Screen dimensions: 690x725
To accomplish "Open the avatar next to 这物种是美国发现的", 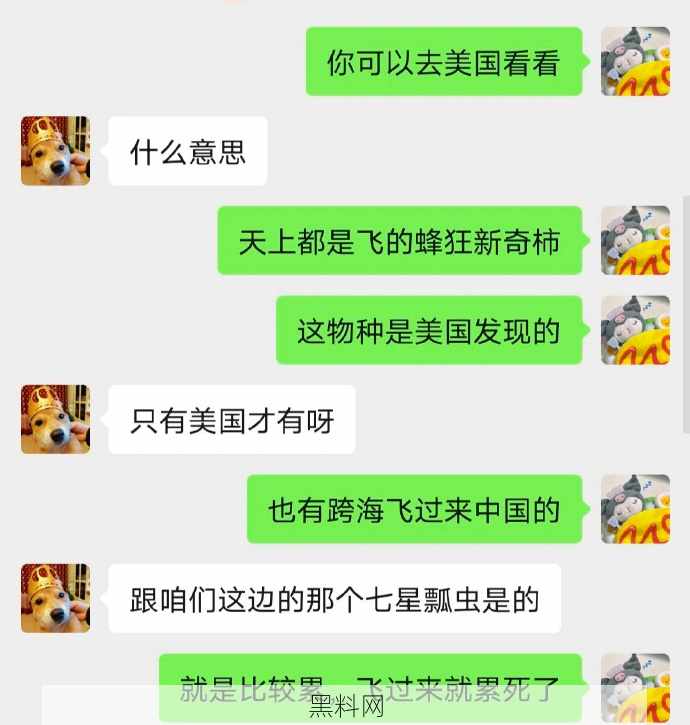I will click(x=635, y=330).
